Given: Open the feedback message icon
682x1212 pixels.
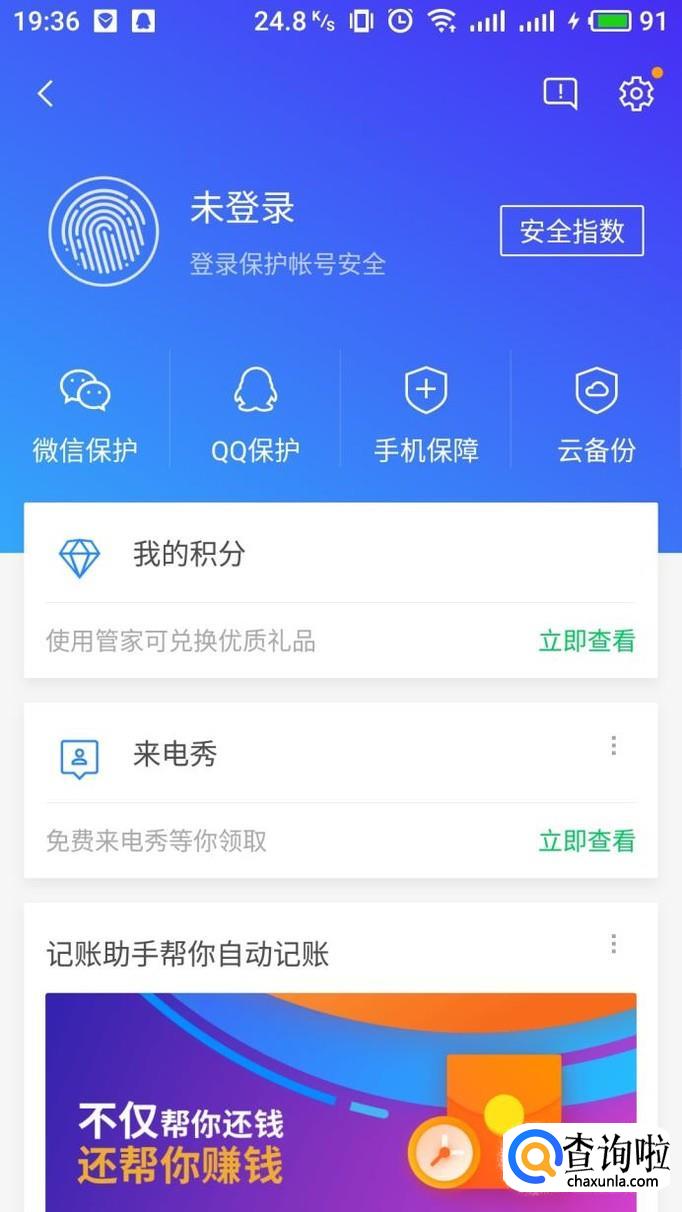Looking at the screenshot, I should click(x=560, y=94).
